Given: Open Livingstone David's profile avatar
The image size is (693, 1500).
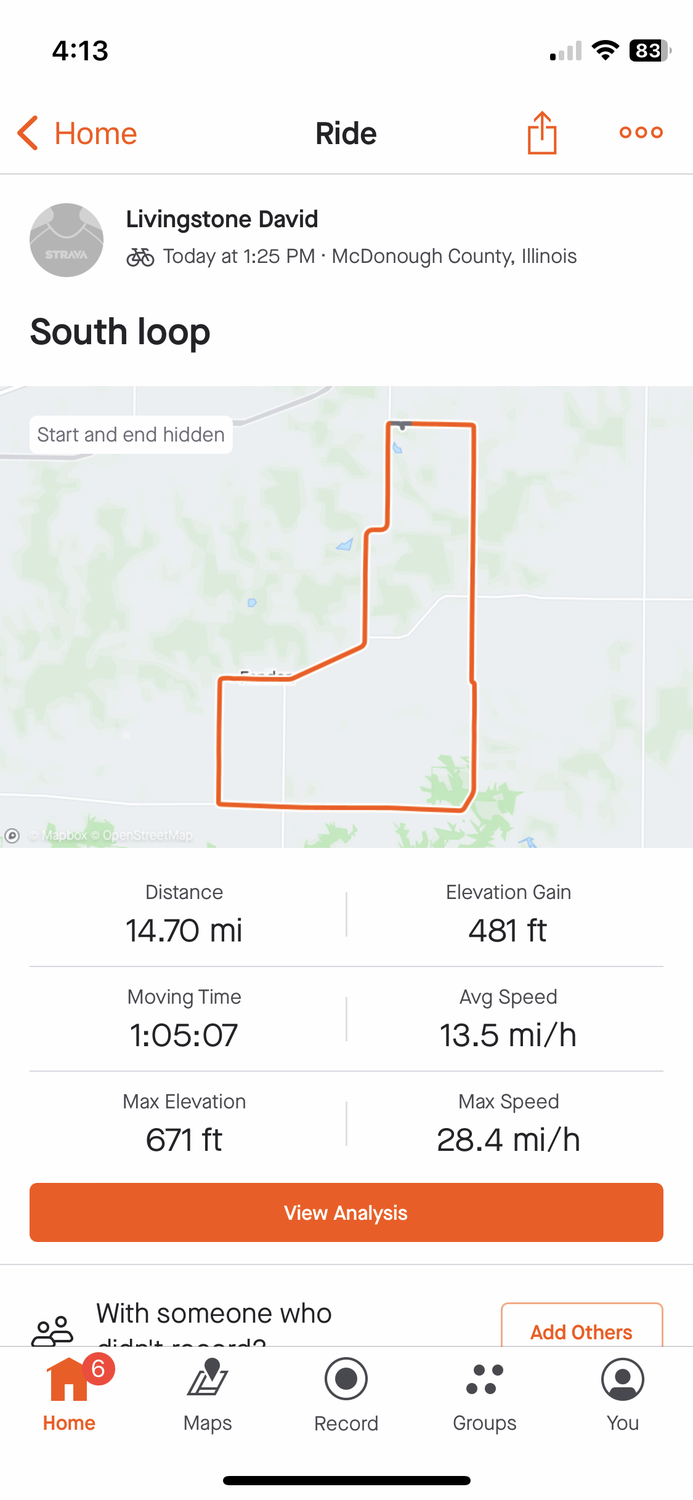Looking at the screenshot, I should (67, 240).
